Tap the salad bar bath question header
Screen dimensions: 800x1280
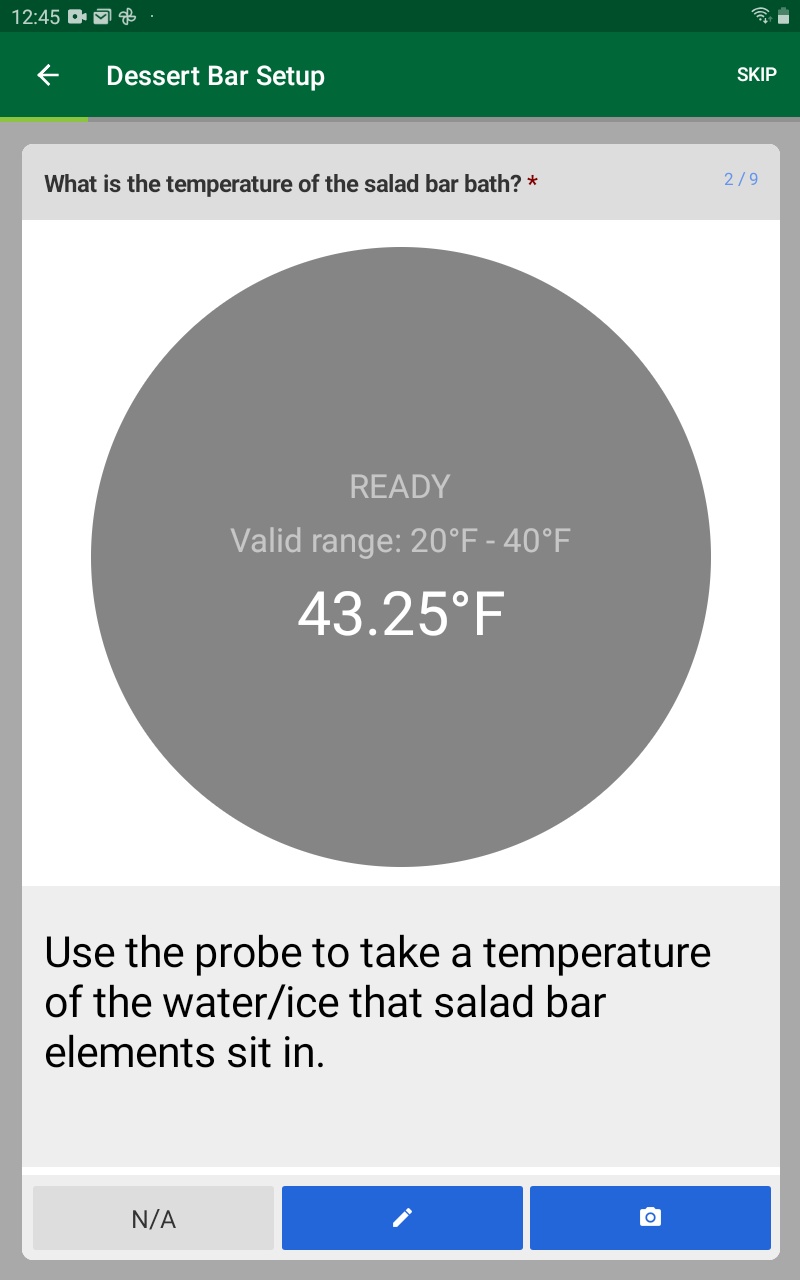pyautogui.click(x=283, y=184)
